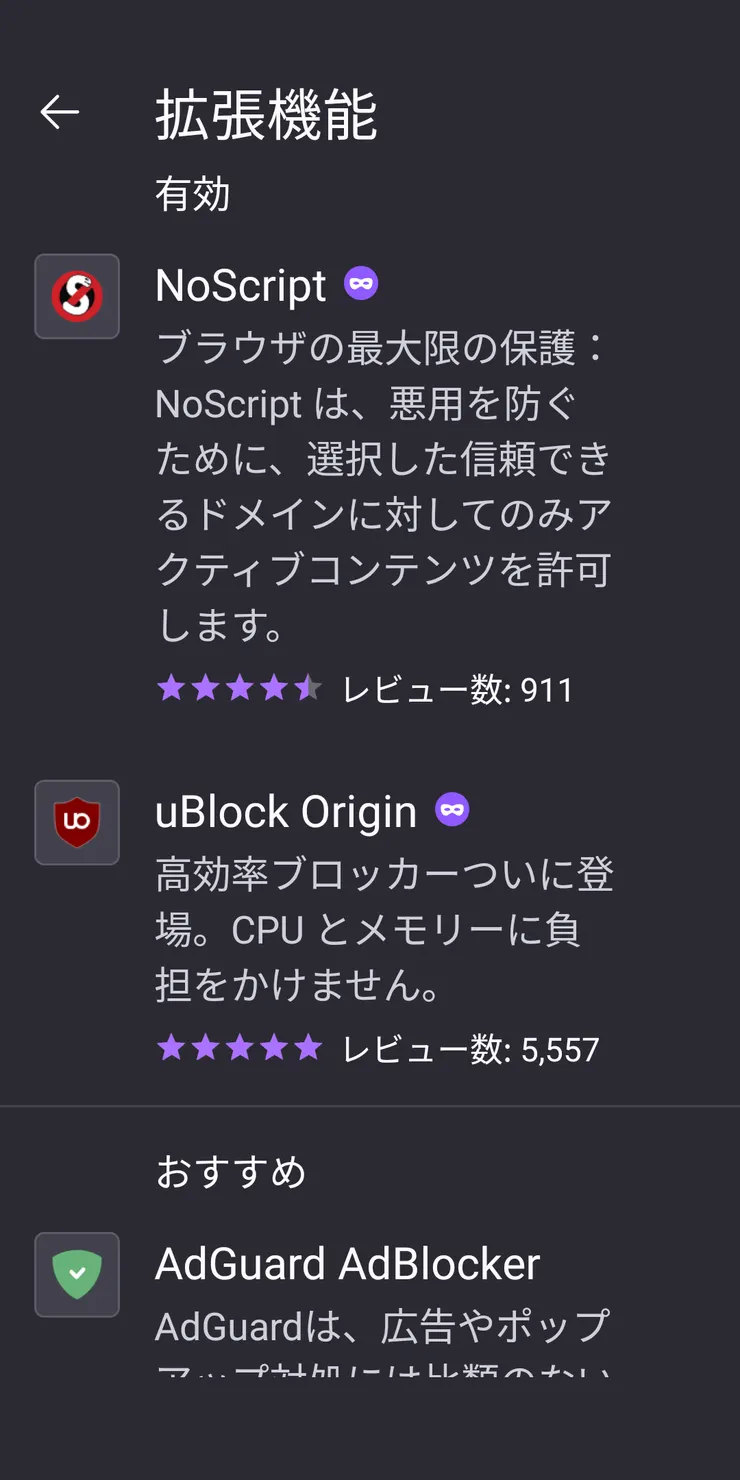Image resolution: width=740 pixels, height=1480 pixels.
Task: Select the 有効 section header
Action: pyautogui.click(x=192, y=194)
